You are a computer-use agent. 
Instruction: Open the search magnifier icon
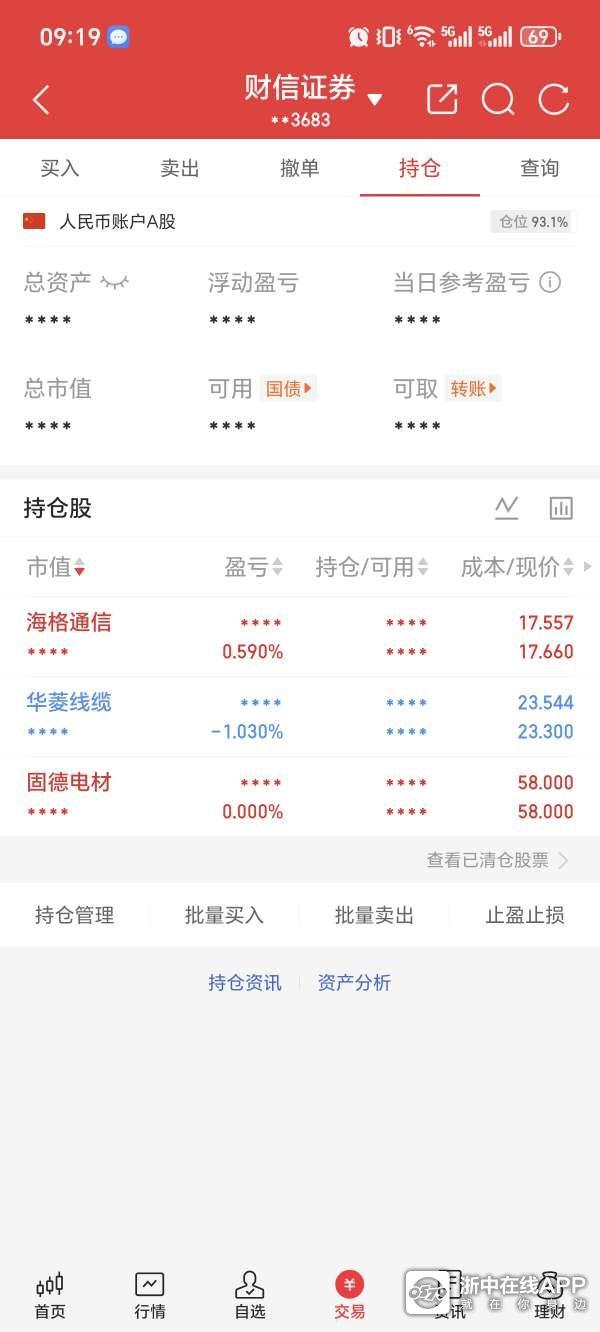(498, 99)
